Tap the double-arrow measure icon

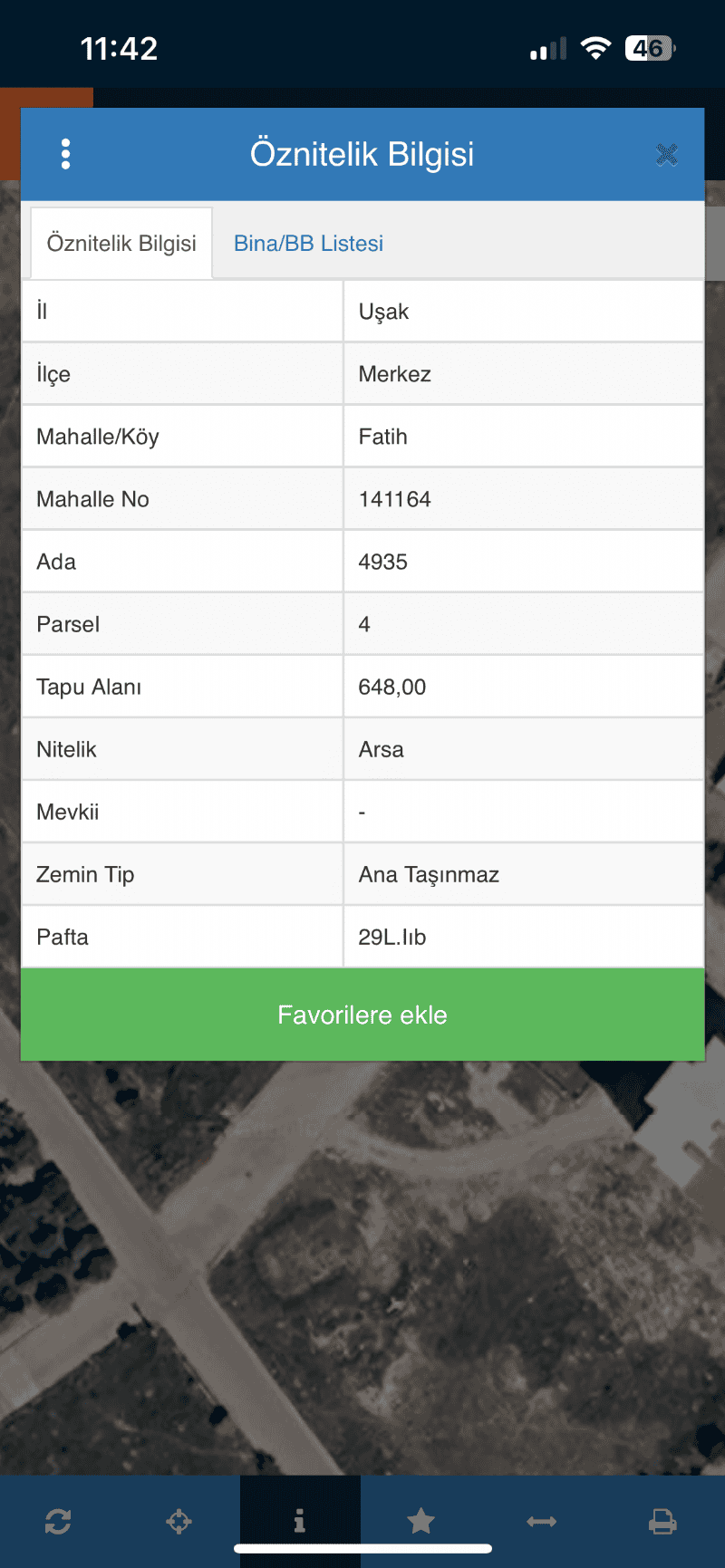coord(542,1522)
